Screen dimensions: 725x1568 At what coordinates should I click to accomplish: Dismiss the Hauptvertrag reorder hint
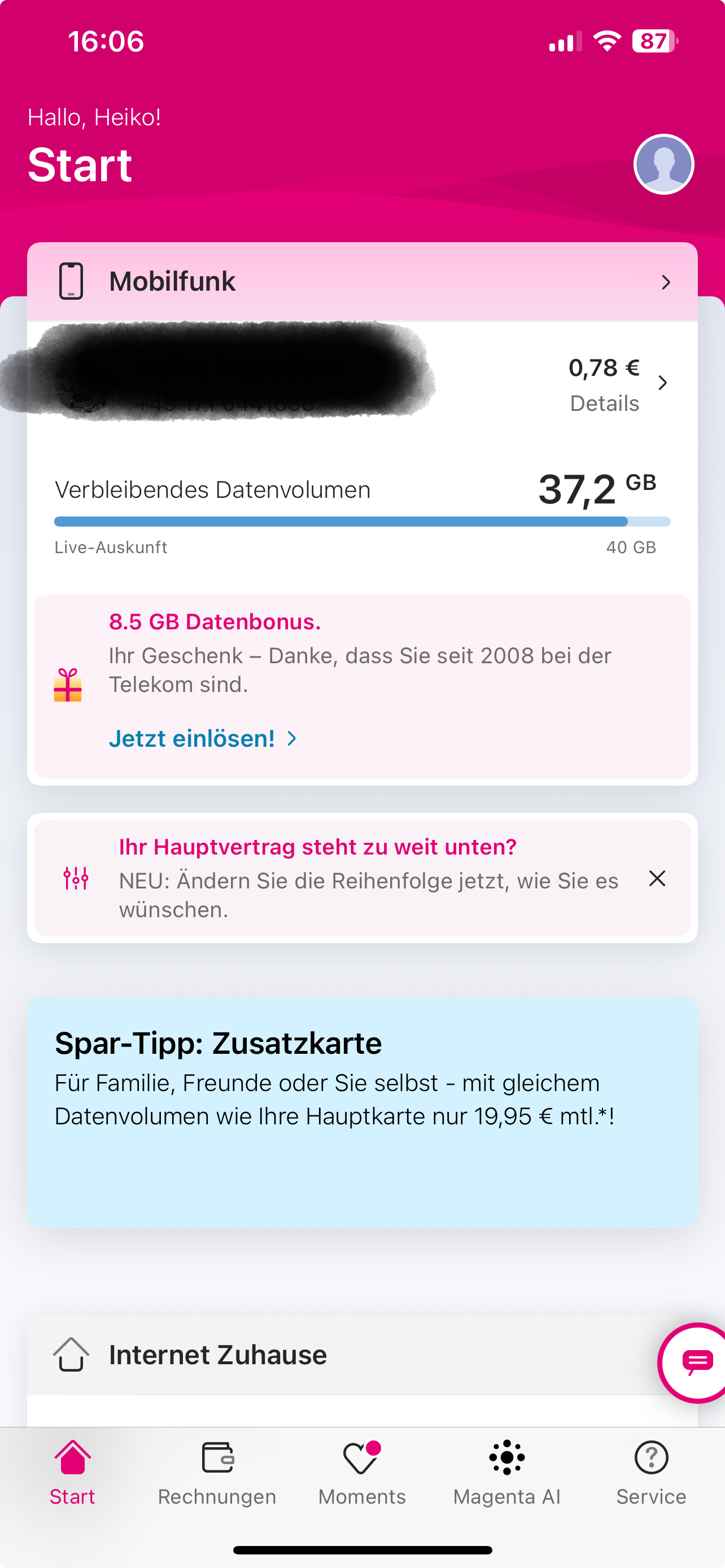pos(657,878)
